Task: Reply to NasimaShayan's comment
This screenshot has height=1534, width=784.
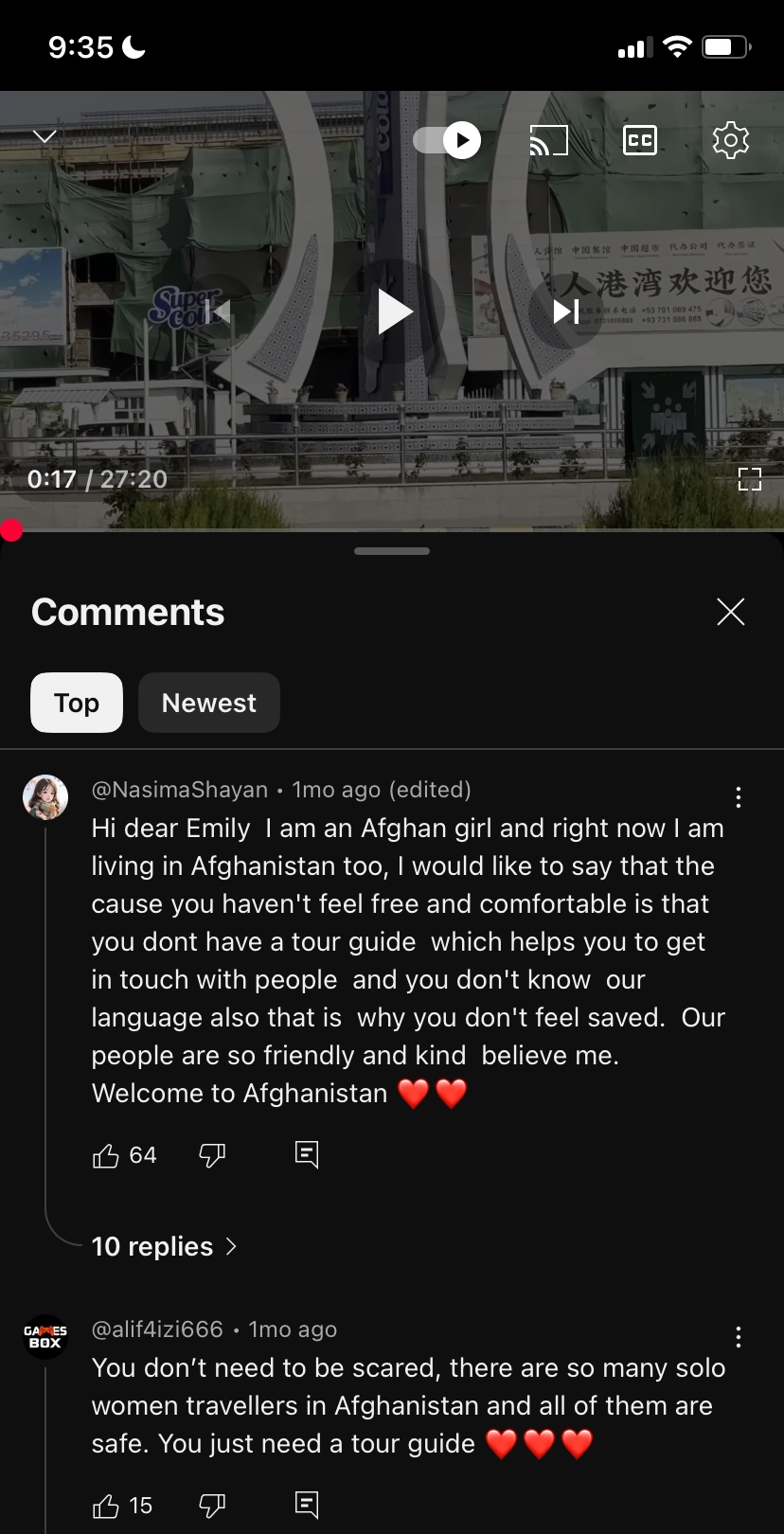Action: click(307, 1154)
